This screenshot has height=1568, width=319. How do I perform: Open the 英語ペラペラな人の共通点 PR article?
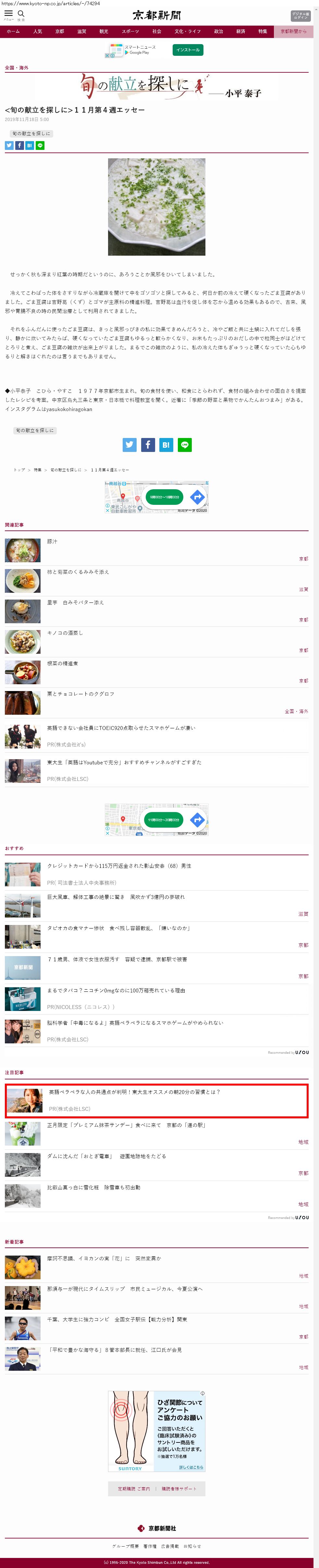coord(135,1091)
